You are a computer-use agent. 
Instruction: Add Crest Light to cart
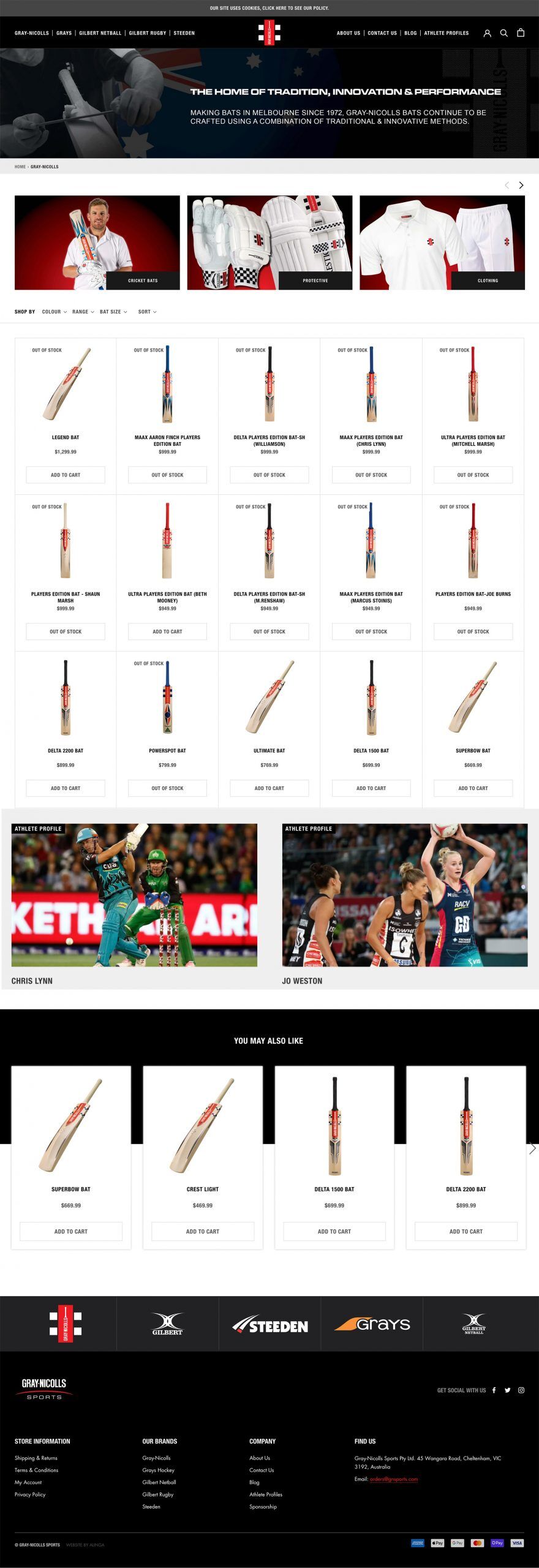[203, 1231]
